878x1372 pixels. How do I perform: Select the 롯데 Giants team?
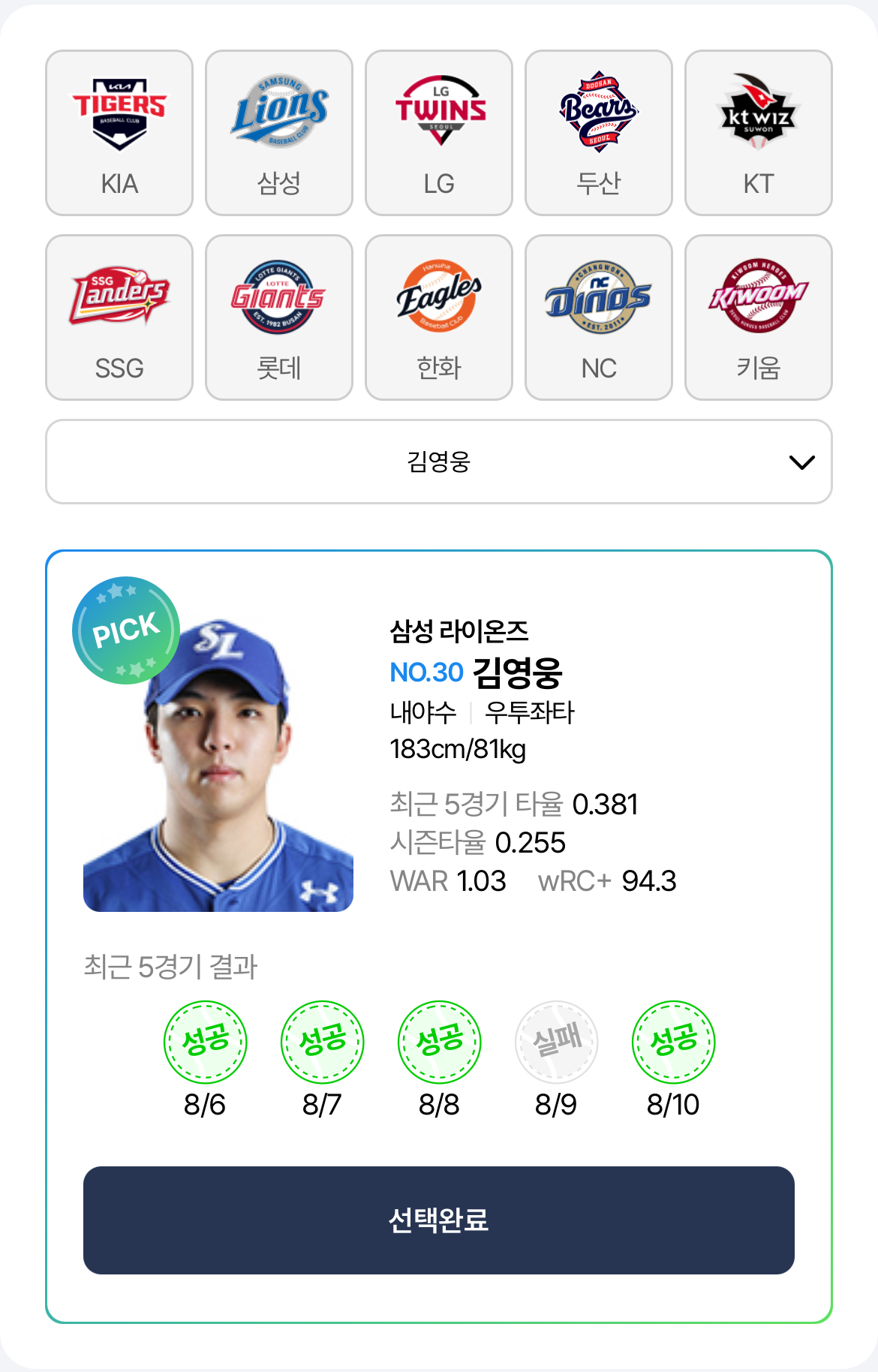(x=279, y=317)
